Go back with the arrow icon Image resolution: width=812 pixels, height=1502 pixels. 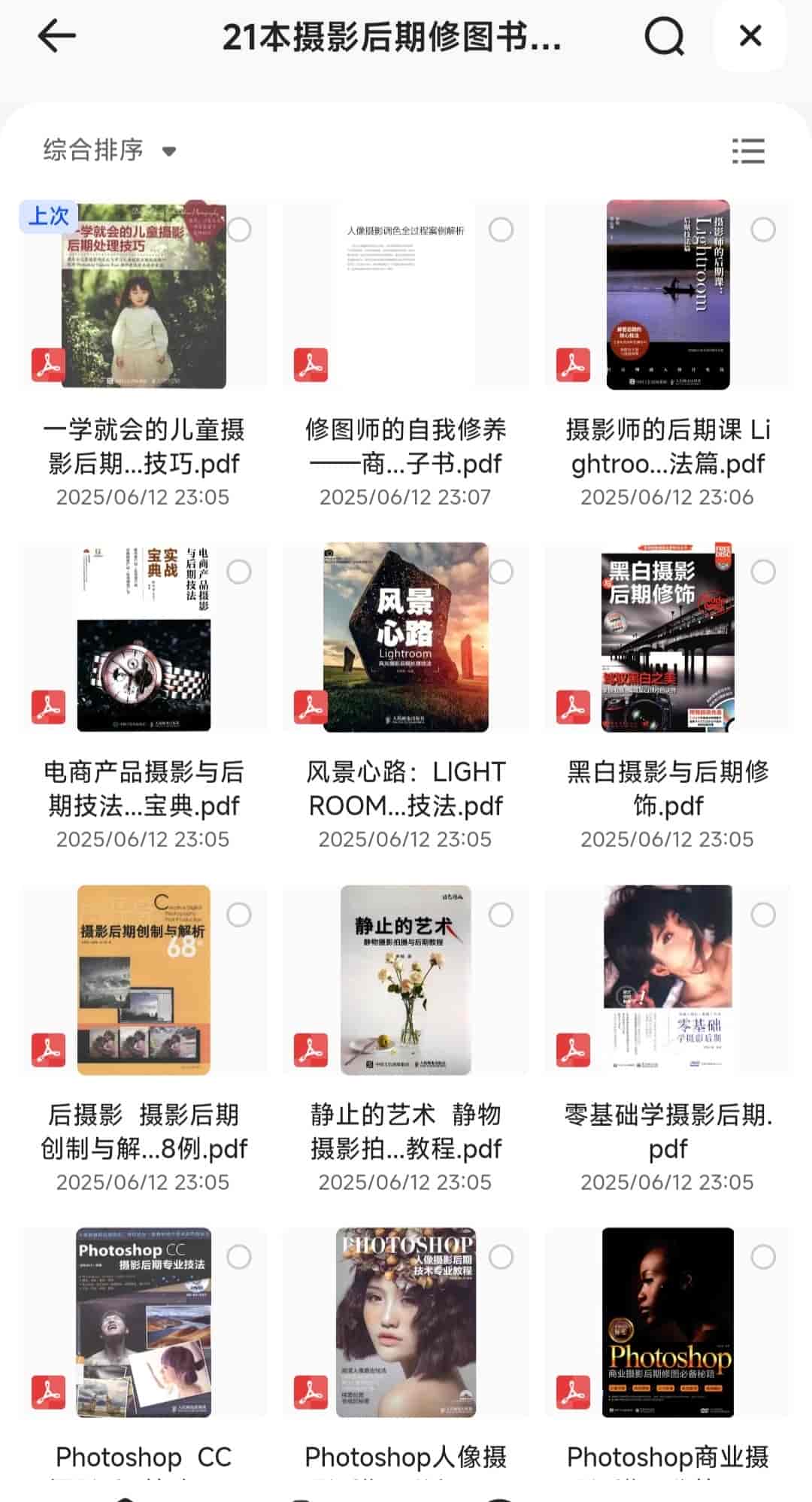pyautogui.click(x=57, y=35)
